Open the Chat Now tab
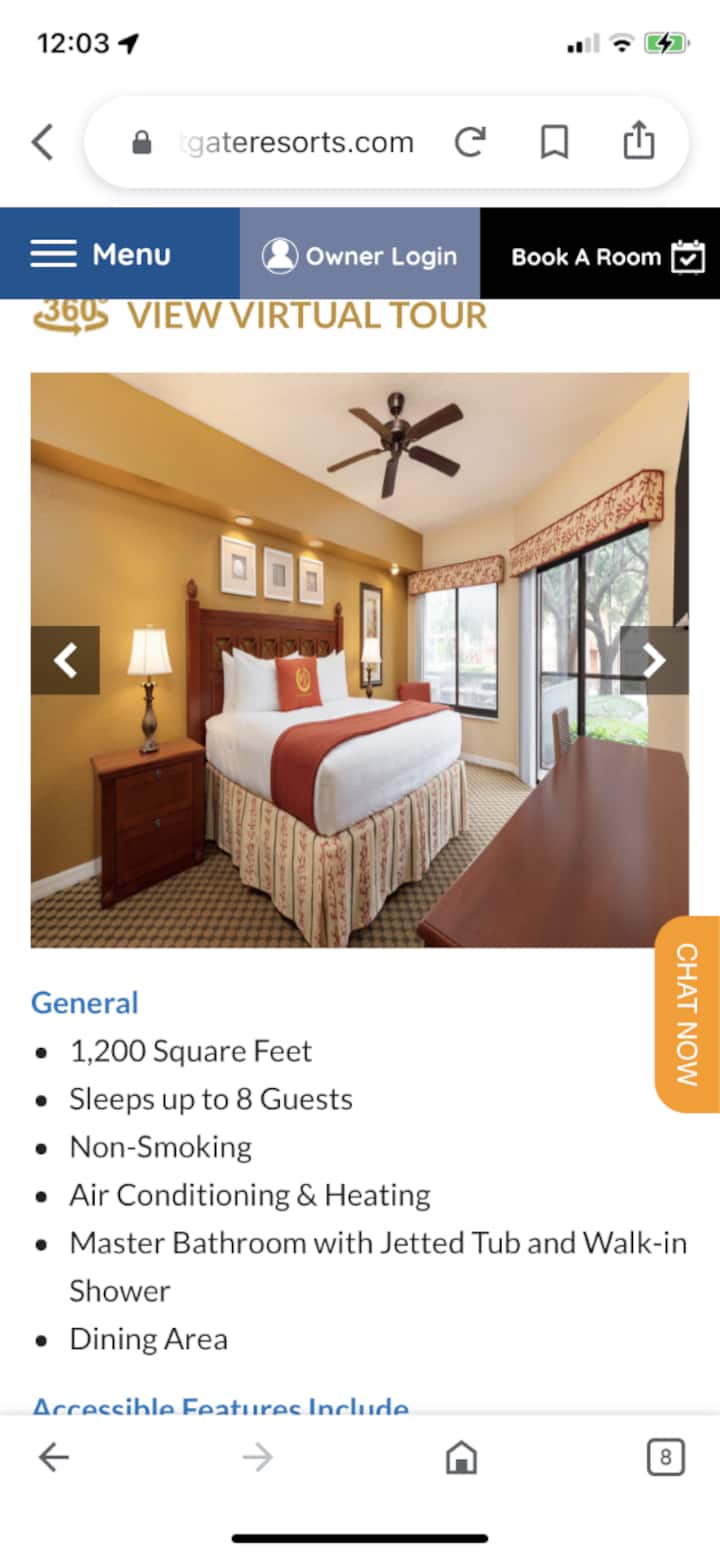 point(687,1013)
